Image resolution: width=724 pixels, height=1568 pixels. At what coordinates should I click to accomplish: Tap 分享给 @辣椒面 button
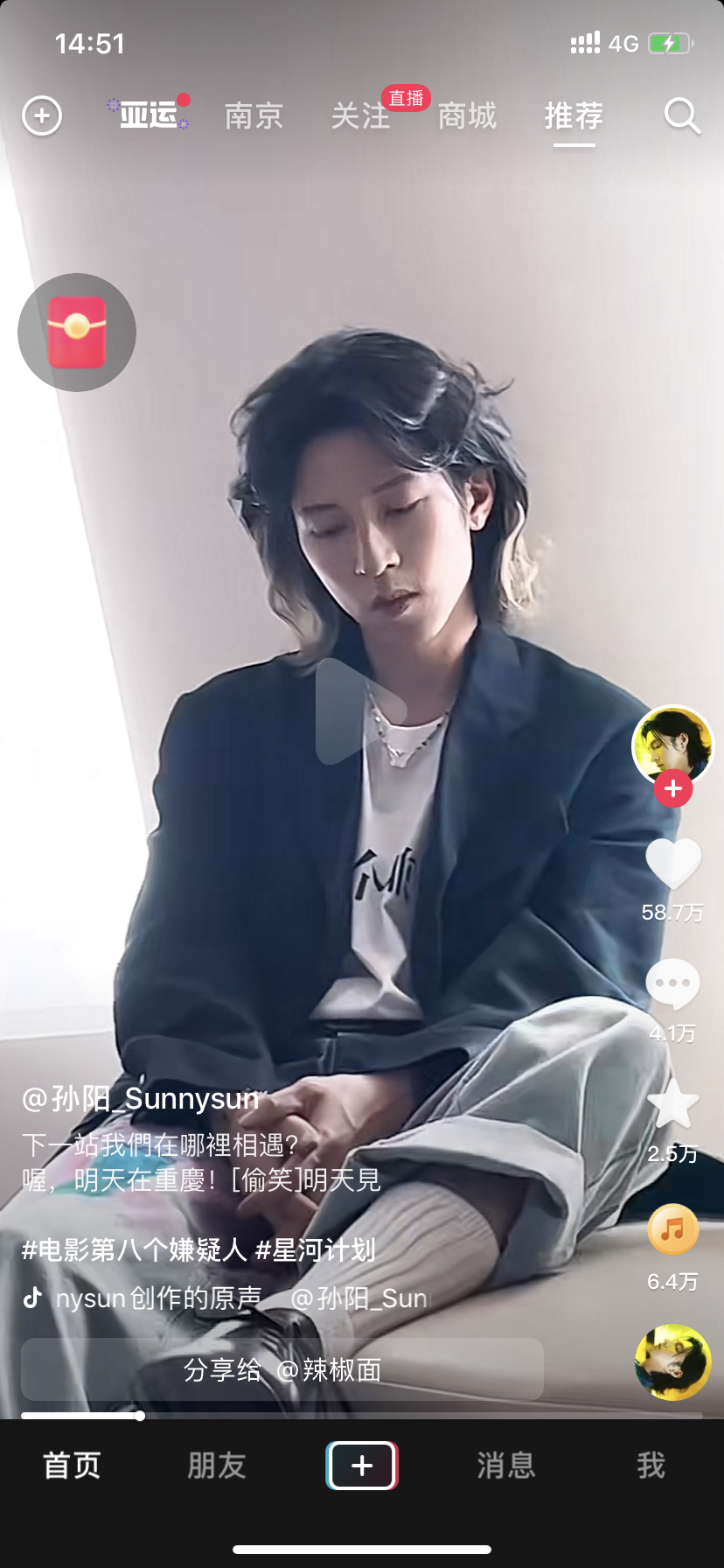[x=282, y=1369]
